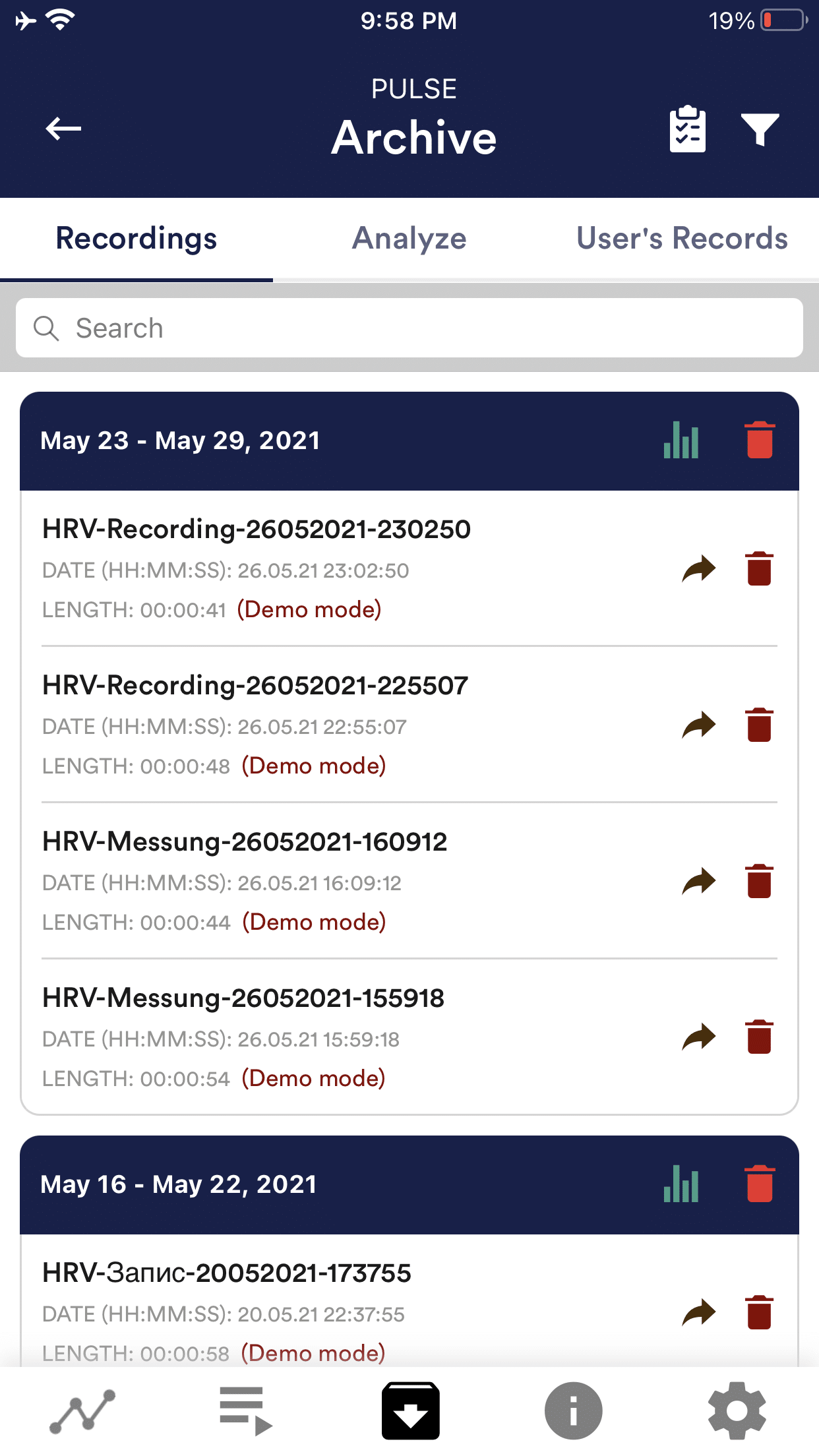This screenshot has height=1456, width=819.
Task: Share the HRV-Запис-20052021-173755 recording
Action: click(698, 1313)
